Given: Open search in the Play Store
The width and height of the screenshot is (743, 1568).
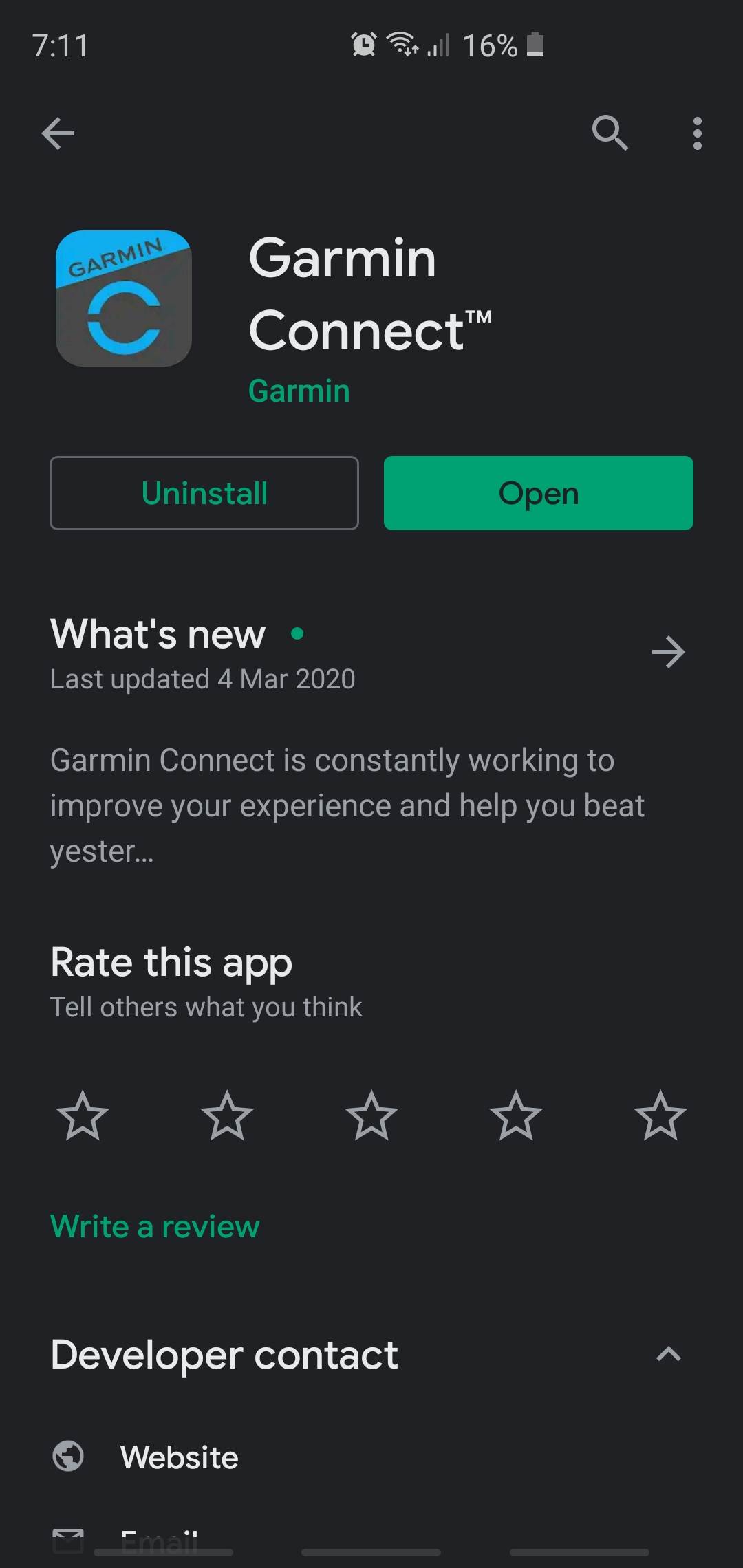Looking at the screenshot, I should point(610,133).
